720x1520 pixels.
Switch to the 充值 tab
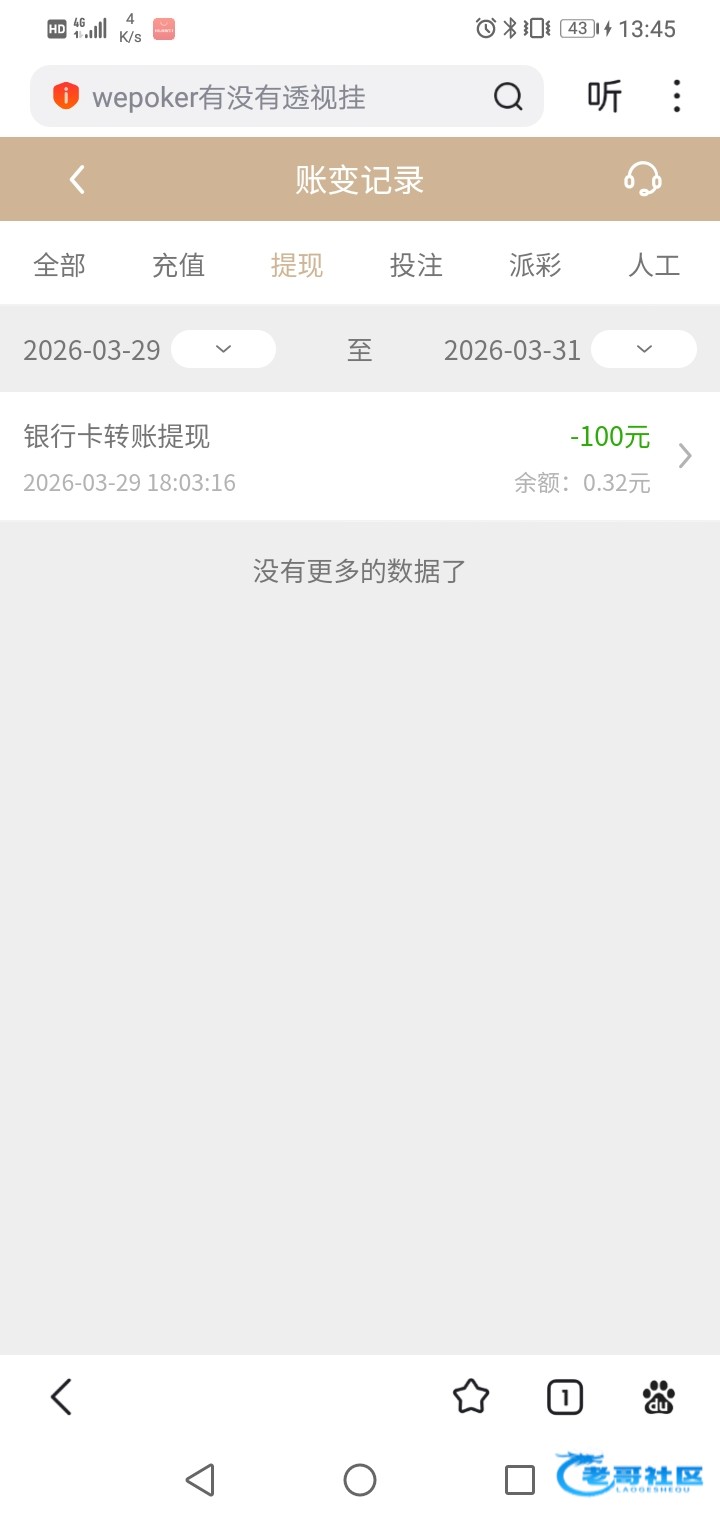(178, 265)
